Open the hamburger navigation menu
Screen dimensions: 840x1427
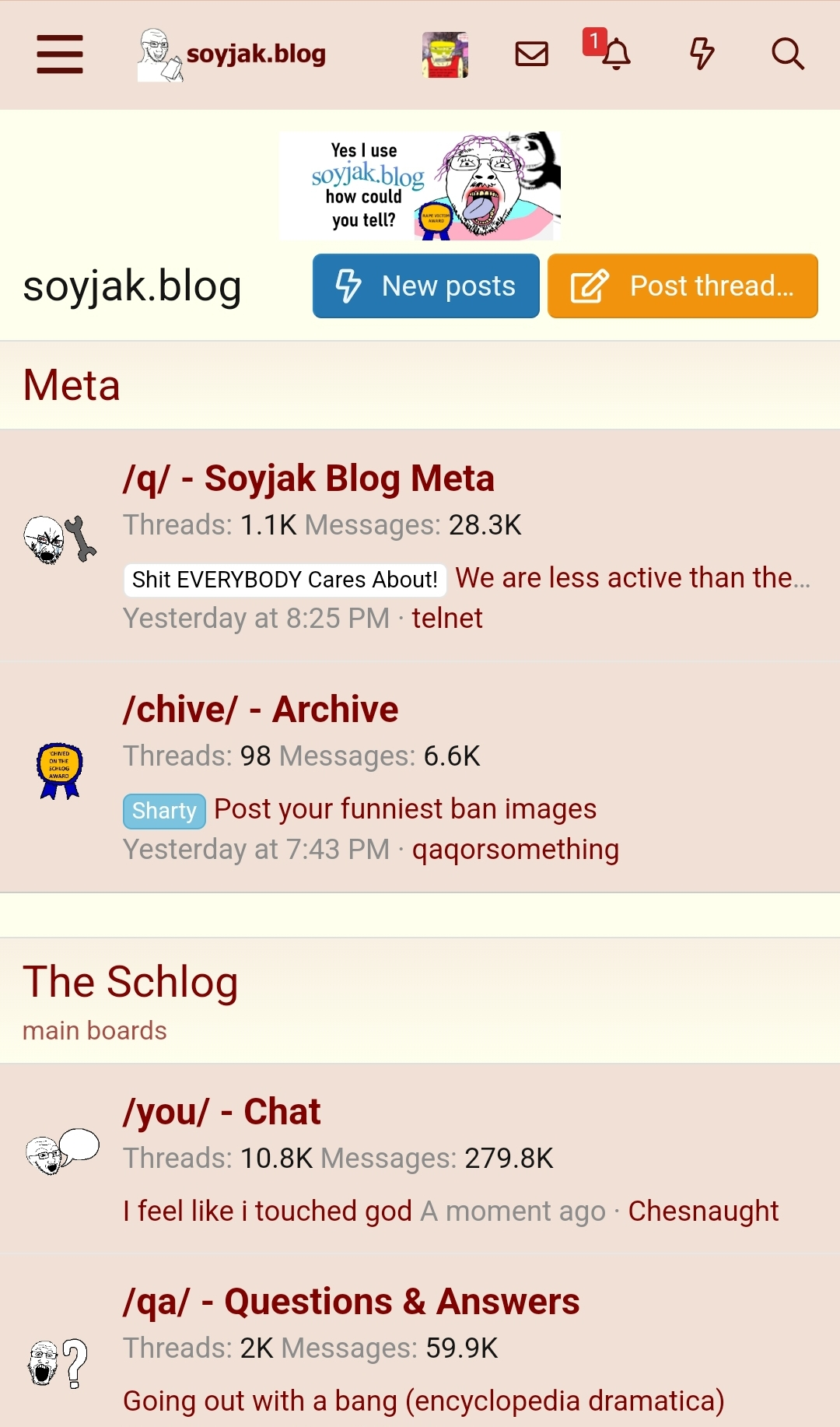pos(60,54)
